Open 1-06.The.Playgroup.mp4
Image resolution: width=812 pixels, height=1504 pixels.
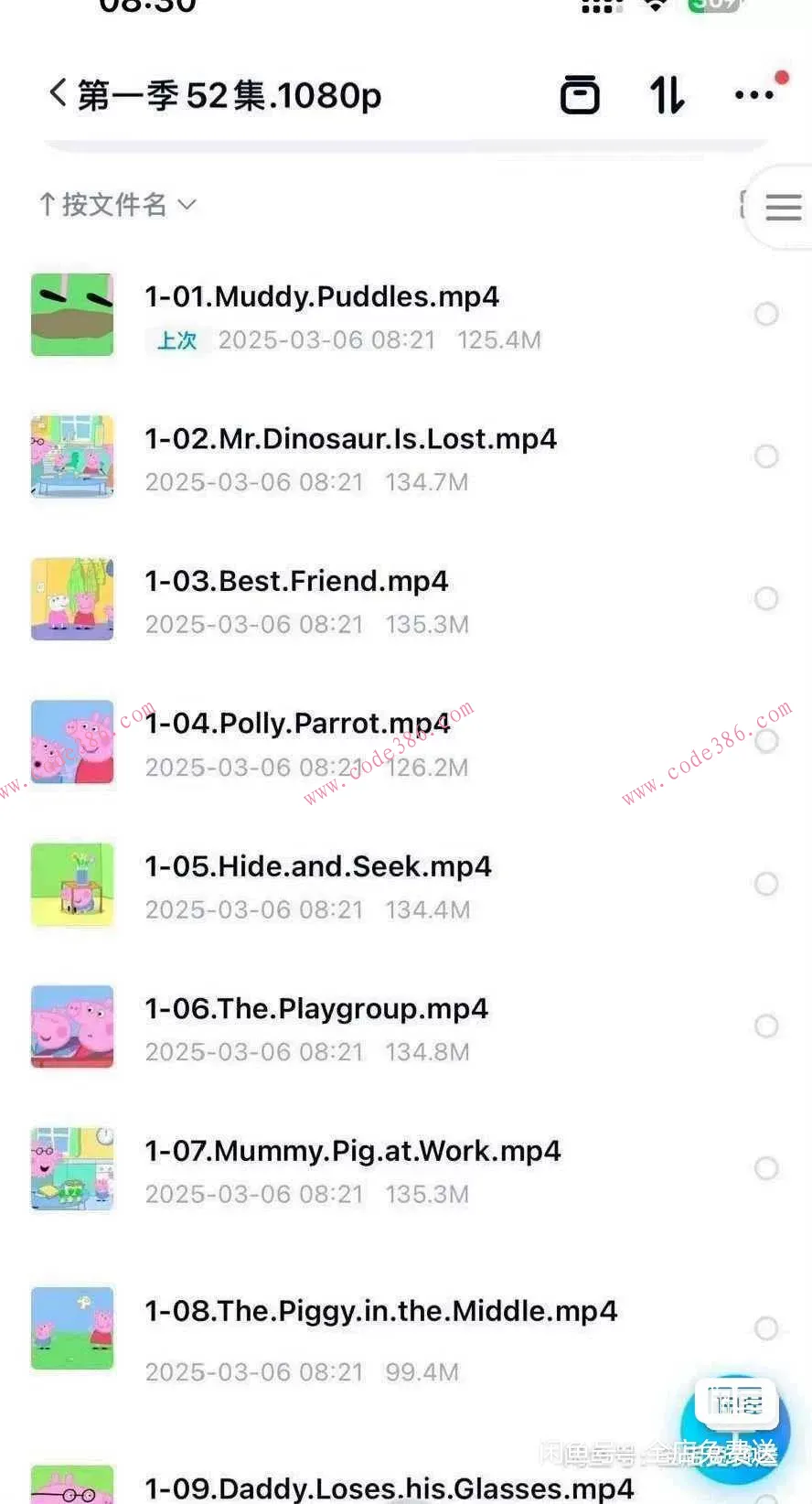click(315, 1009)
